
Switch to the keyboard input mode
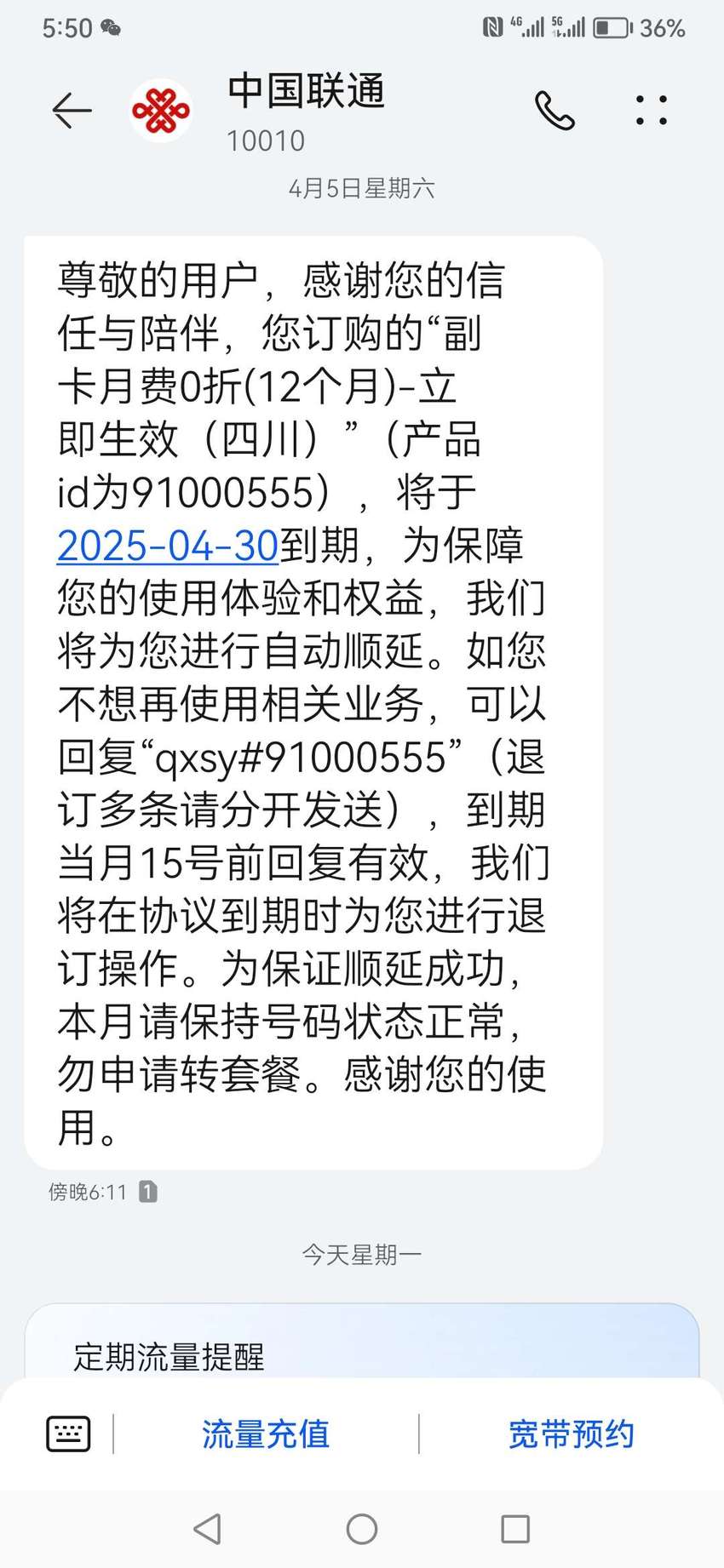tap(68, 1434)
